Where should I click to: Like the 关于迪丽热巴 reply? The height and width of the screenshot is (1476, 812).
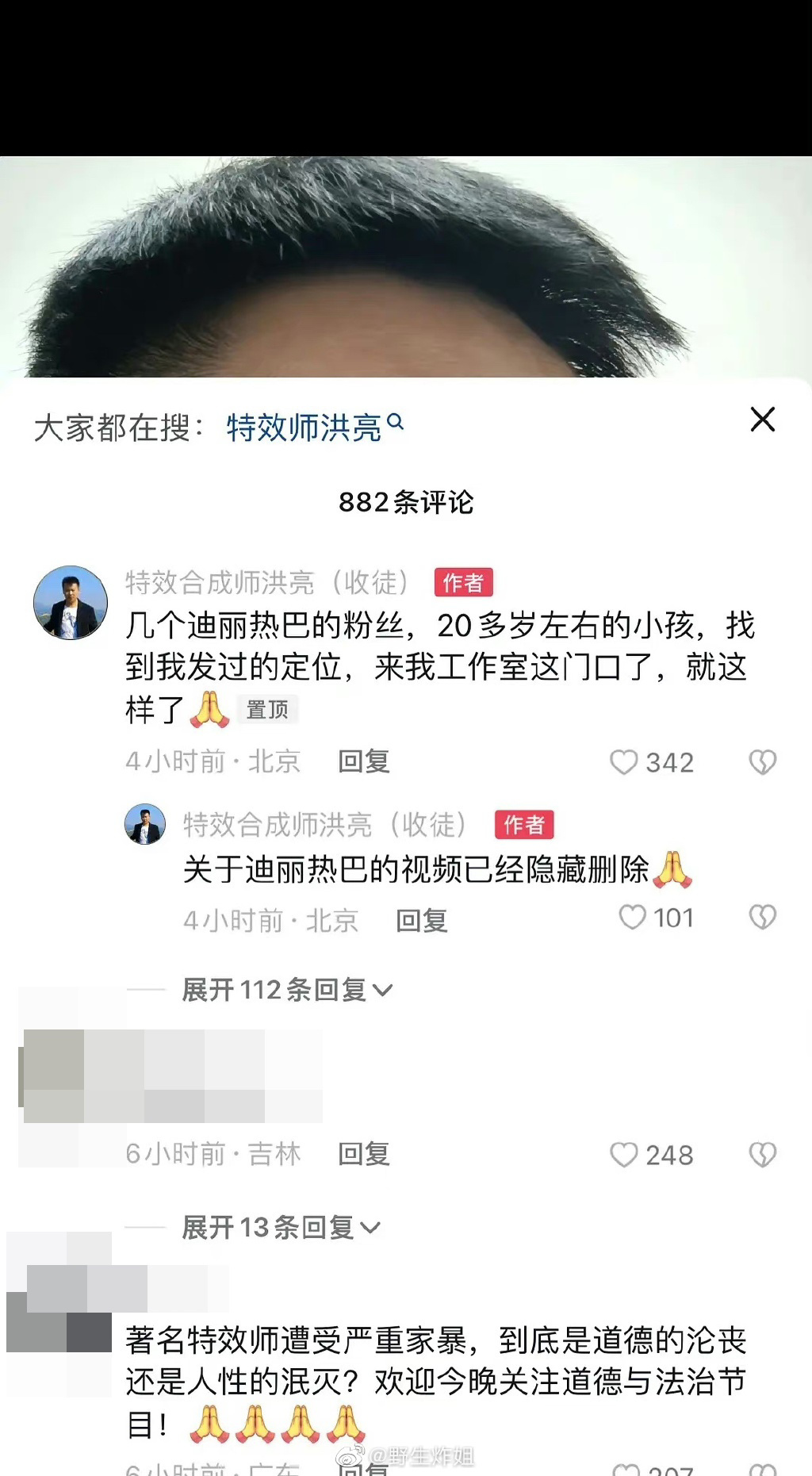632,918
